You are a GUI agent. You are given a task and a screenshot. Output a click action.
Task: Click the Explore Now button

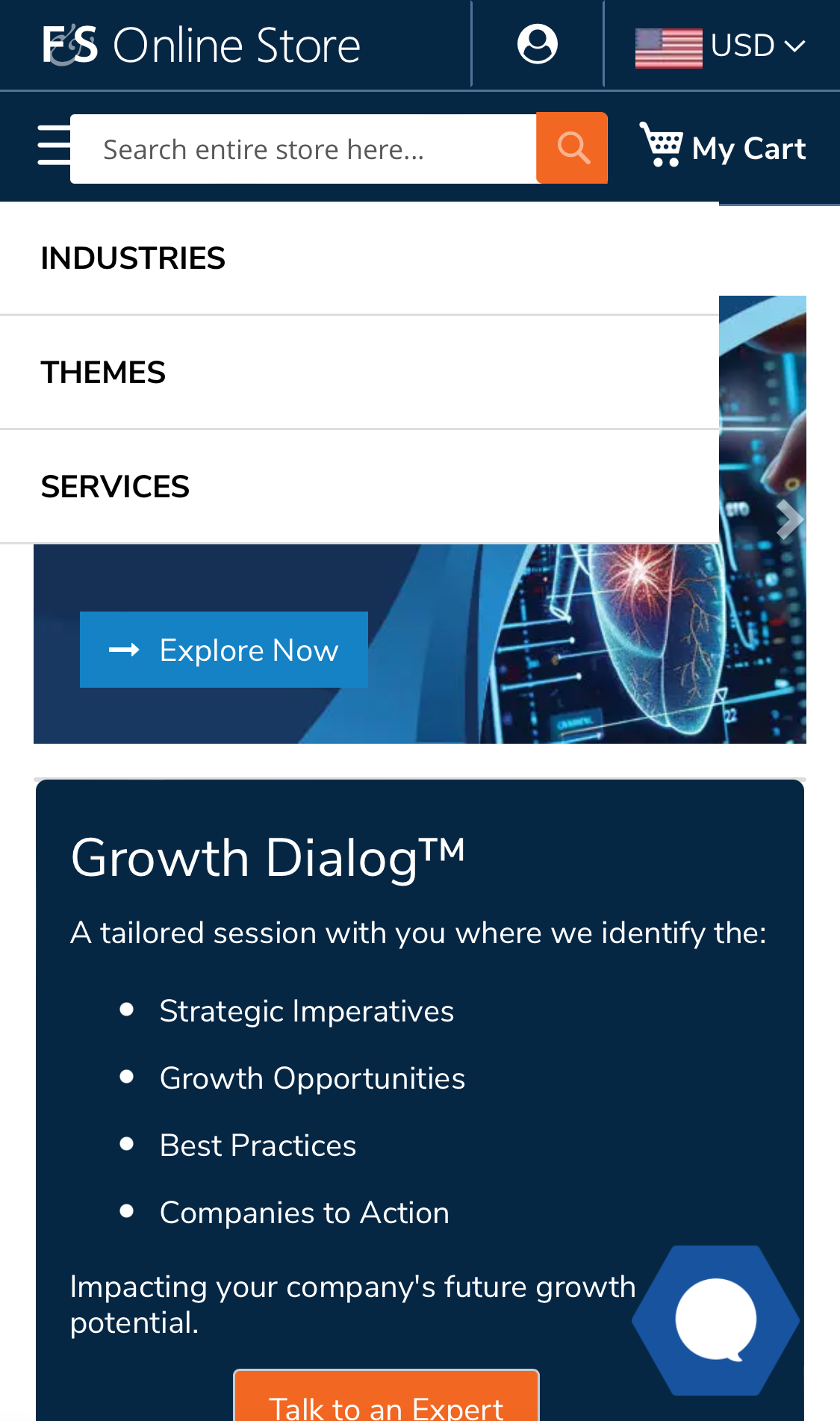(x=223, y=648)
